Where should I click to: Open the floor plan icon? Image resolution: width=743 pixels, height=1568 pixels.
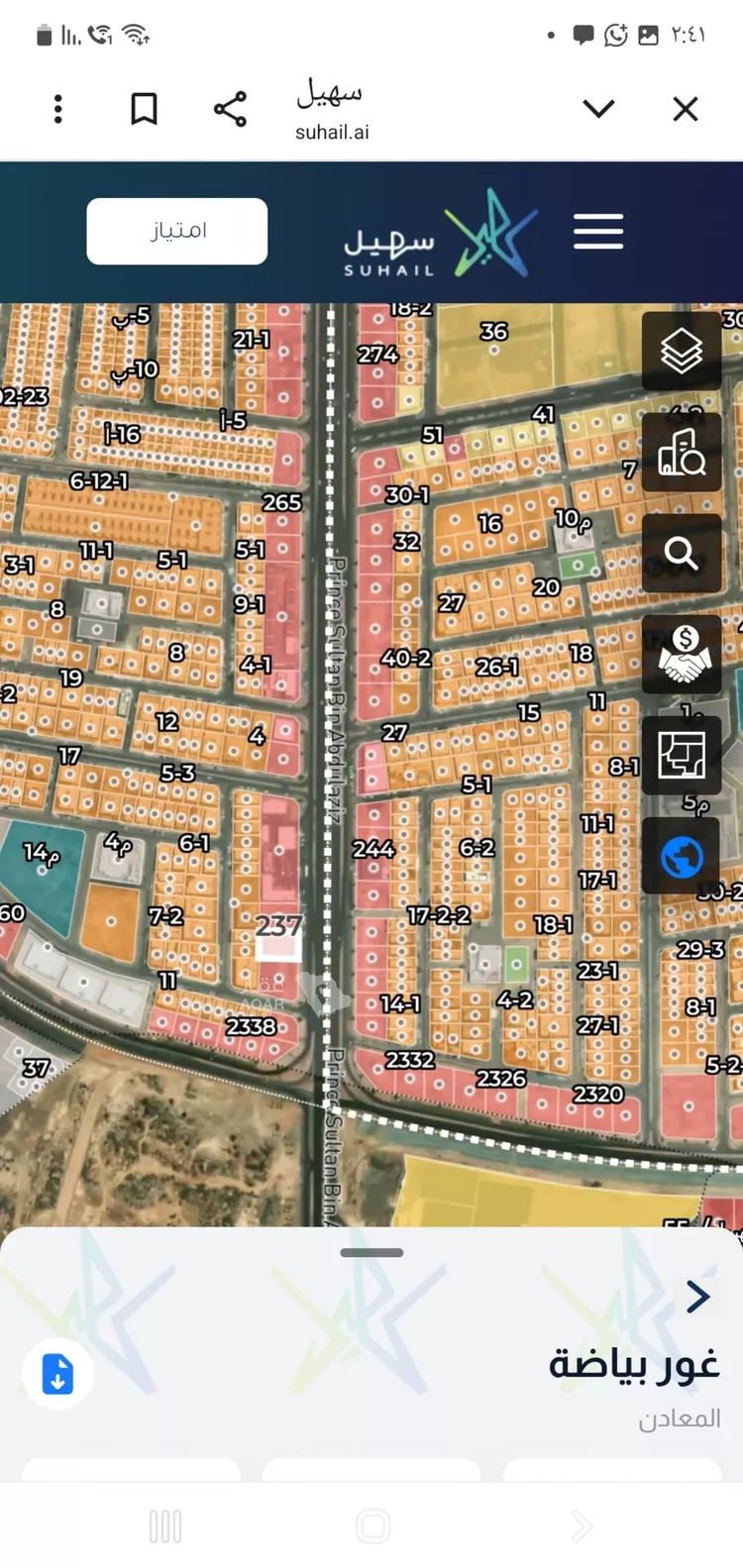[682, 755]
